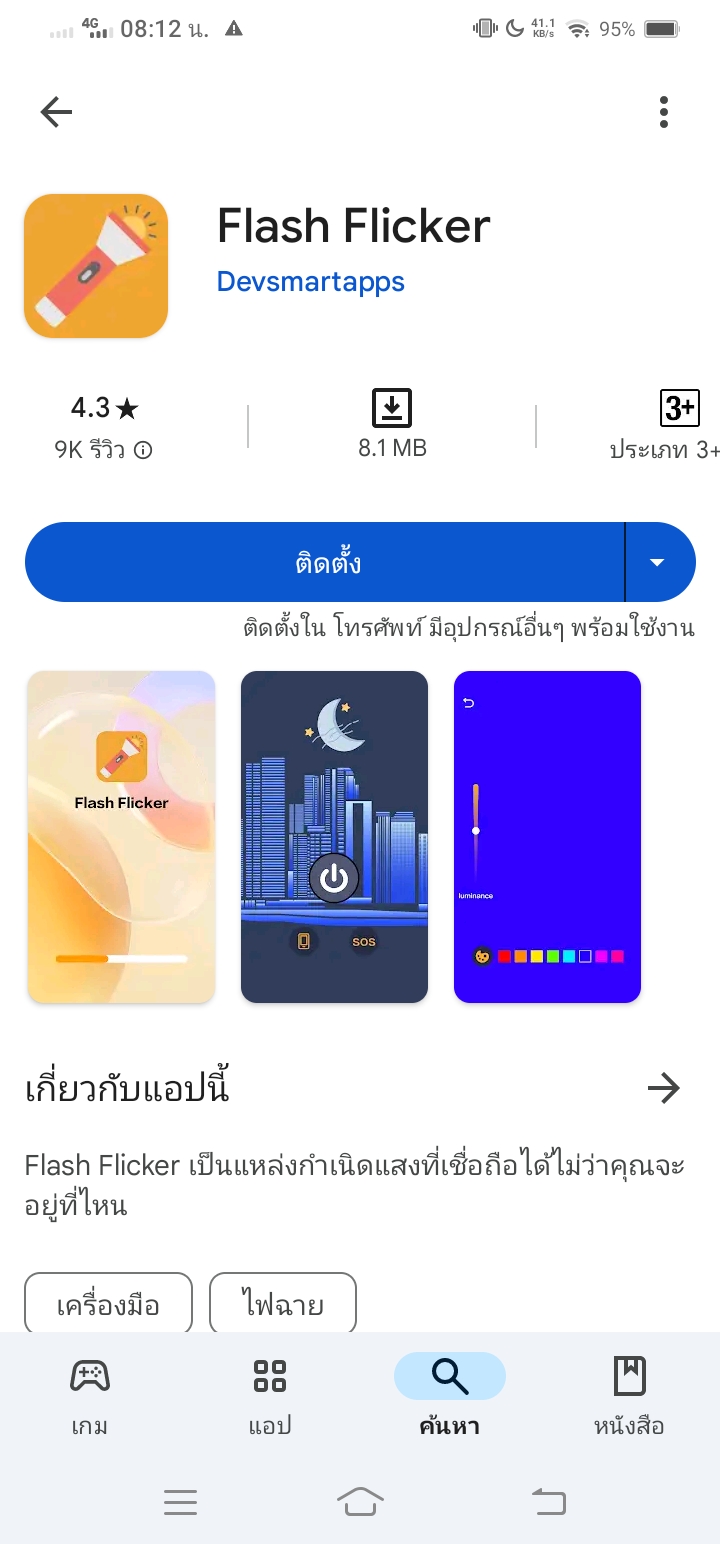Switch to the แอป tab

coord(270,1396)
